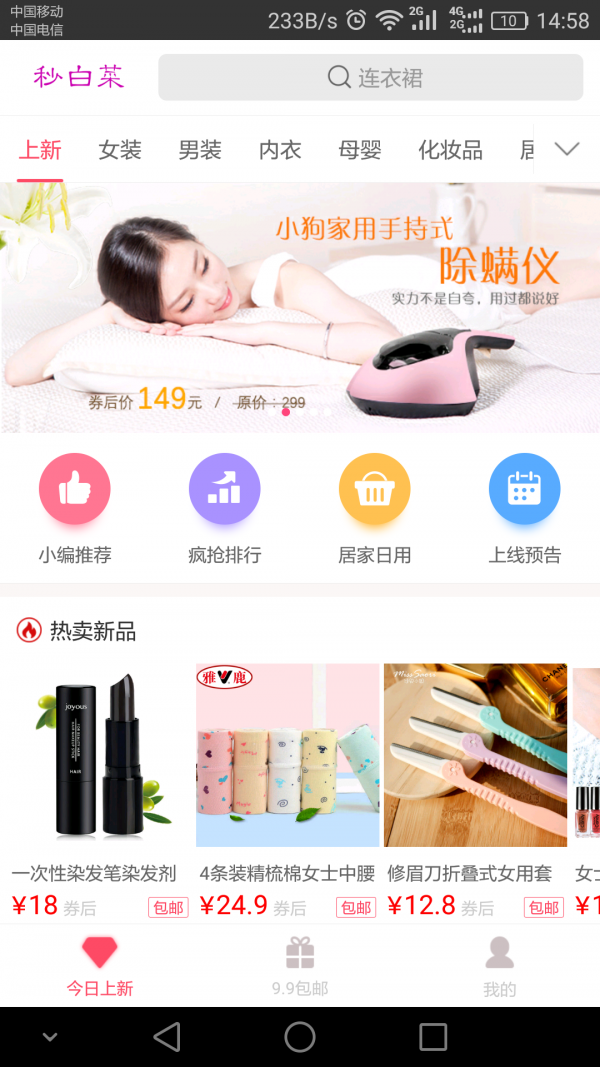The image size is (600, 1067).
Task: Switch to the 男装 category tab
Action: coord(200,150)
